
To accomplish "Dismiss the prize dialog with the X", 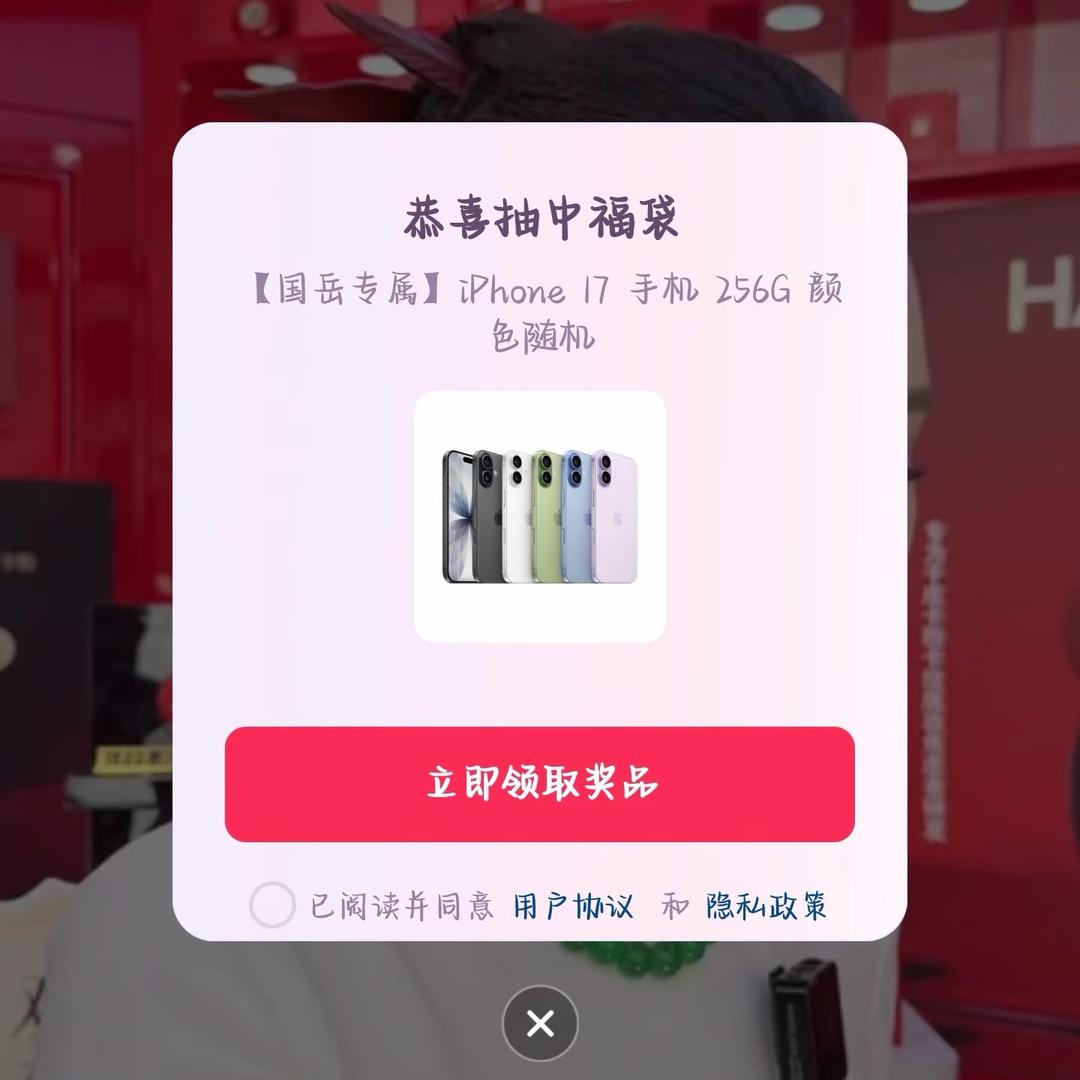I will coord(540,1023).
